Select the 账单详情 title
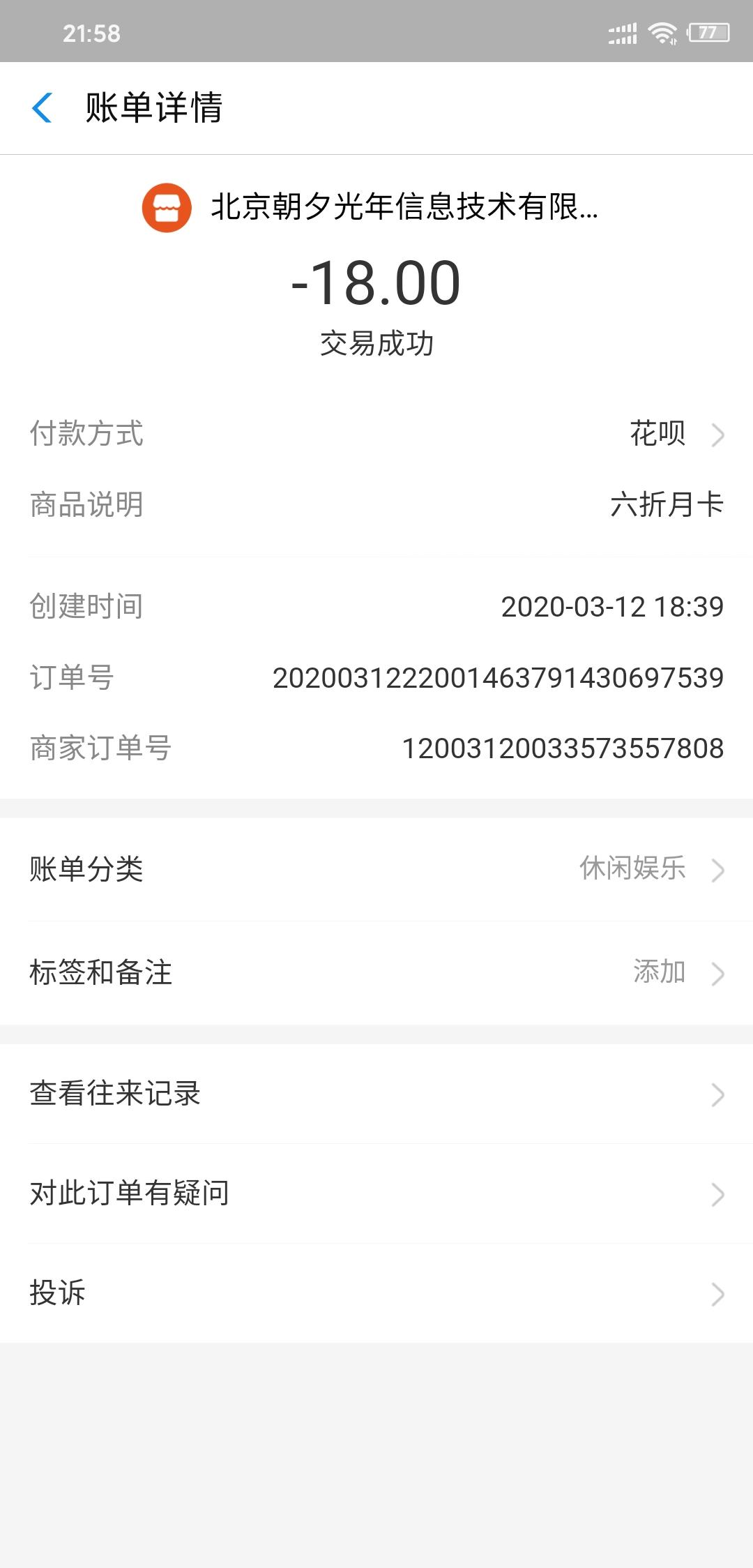 click(155, 106)
